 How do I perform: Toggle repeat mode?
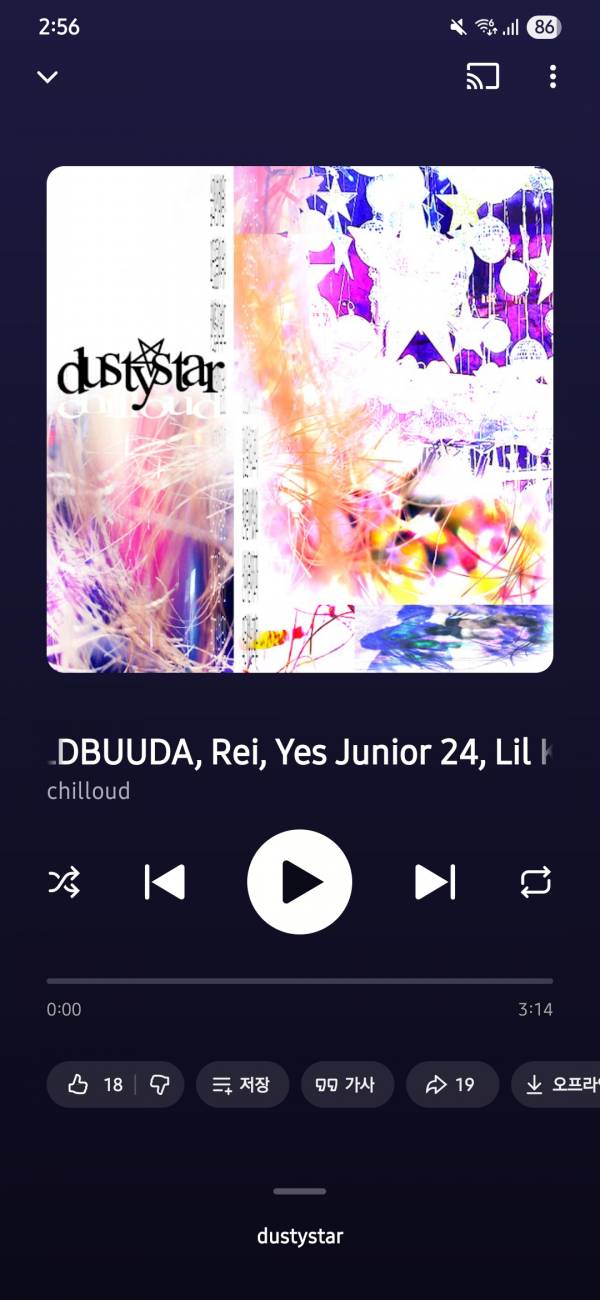535,882
